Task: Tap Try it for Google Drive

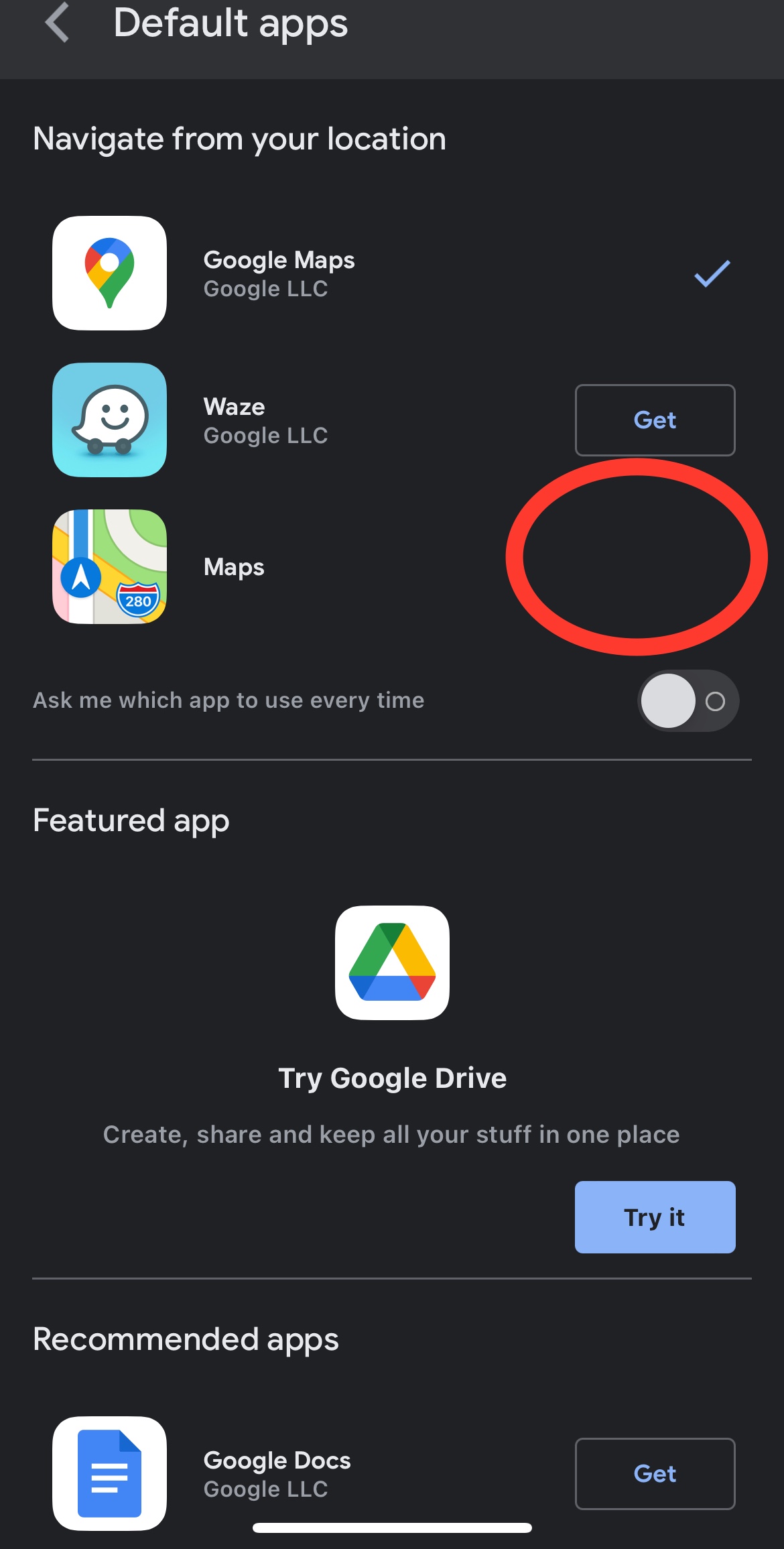Action: tap(655, 1217)
